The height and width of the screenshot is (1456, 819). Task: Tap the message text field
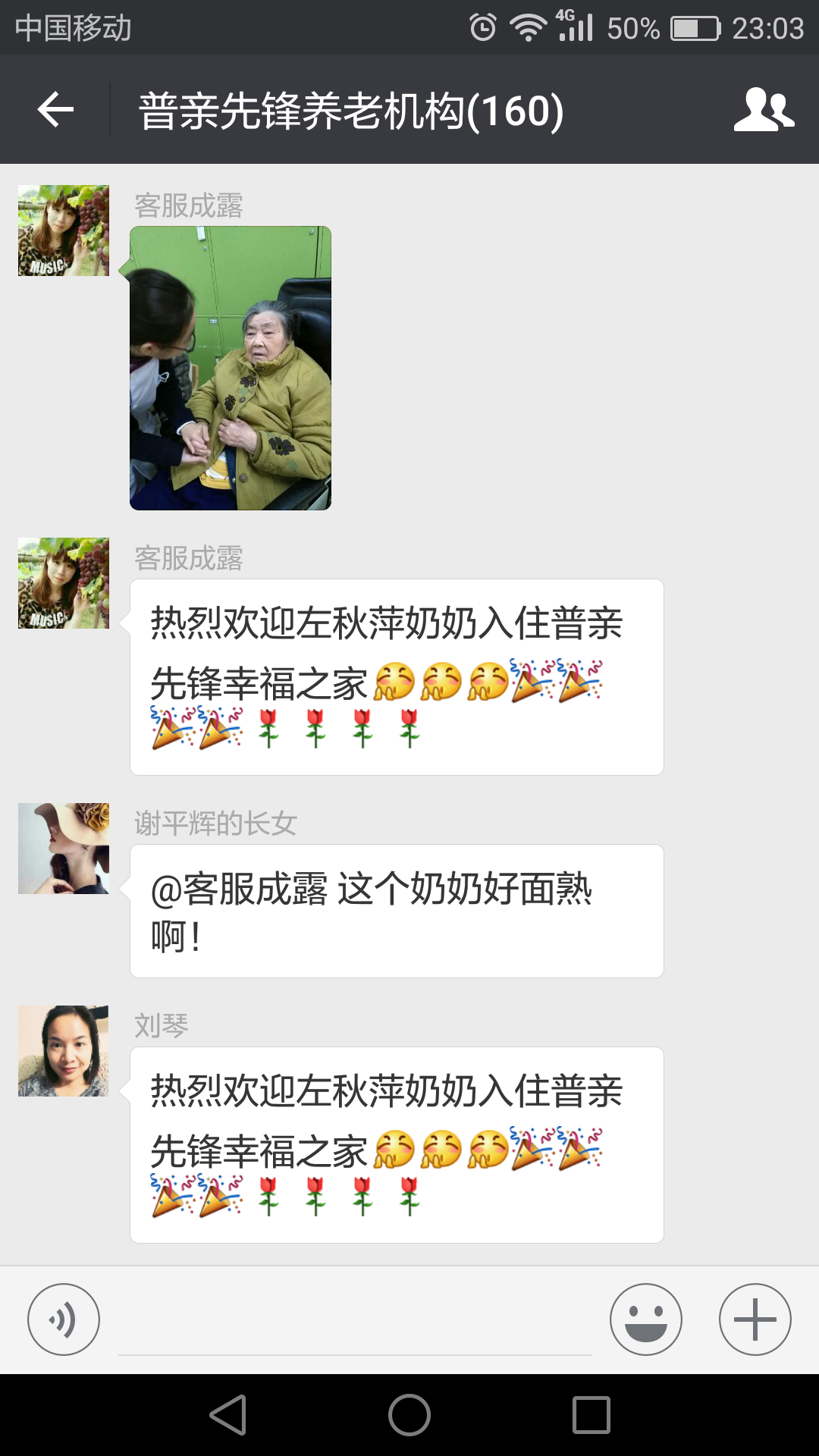[355, 1323]
